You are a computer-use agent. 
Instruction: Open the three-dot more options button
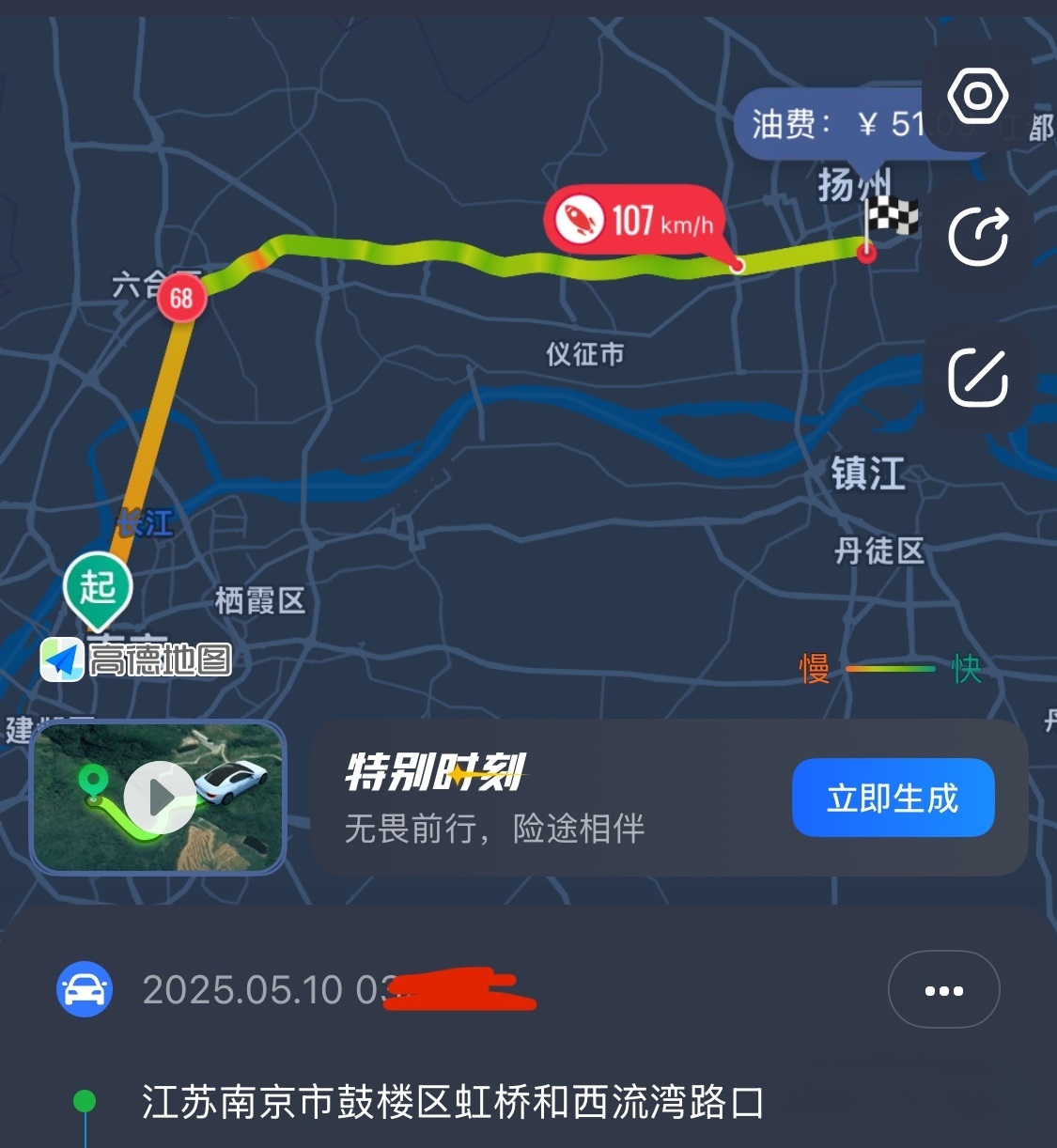943,990
